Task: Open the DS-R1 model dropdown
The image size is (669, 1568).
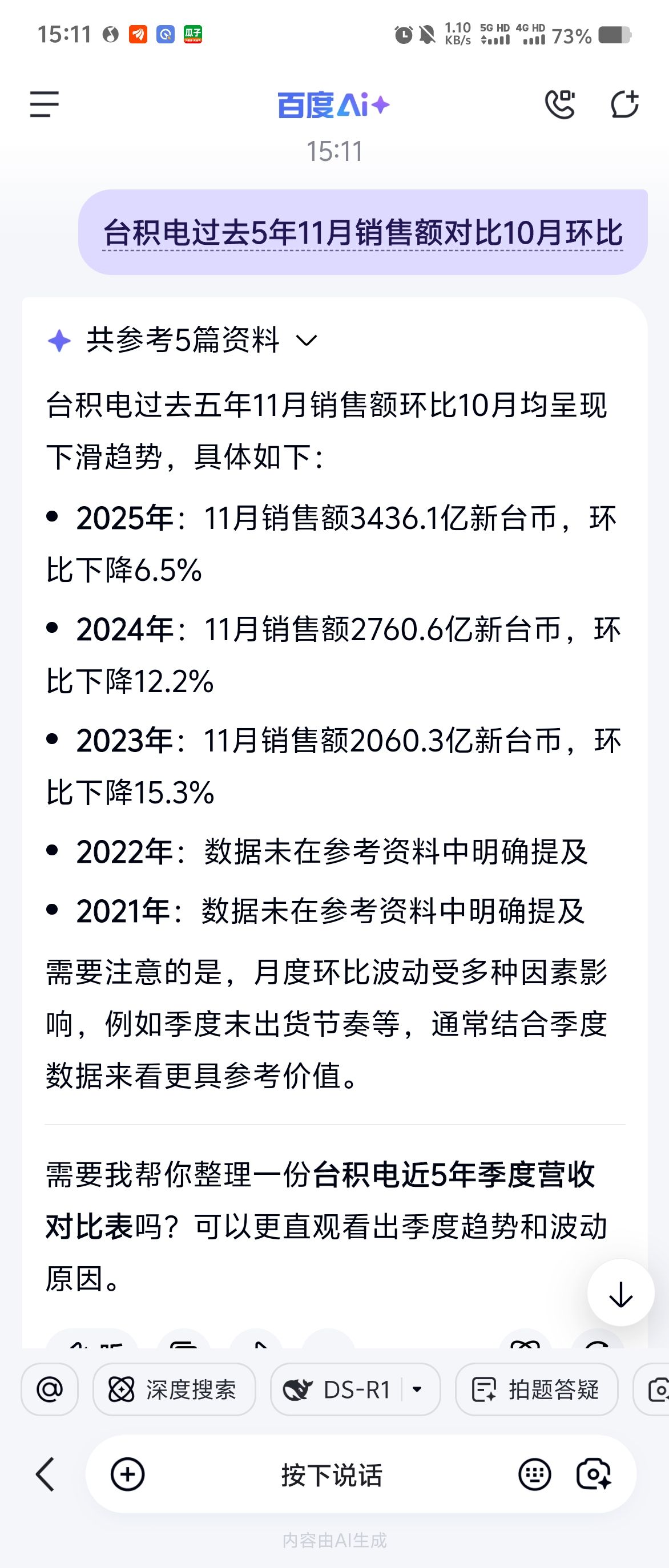Action: coord(418,1389)
